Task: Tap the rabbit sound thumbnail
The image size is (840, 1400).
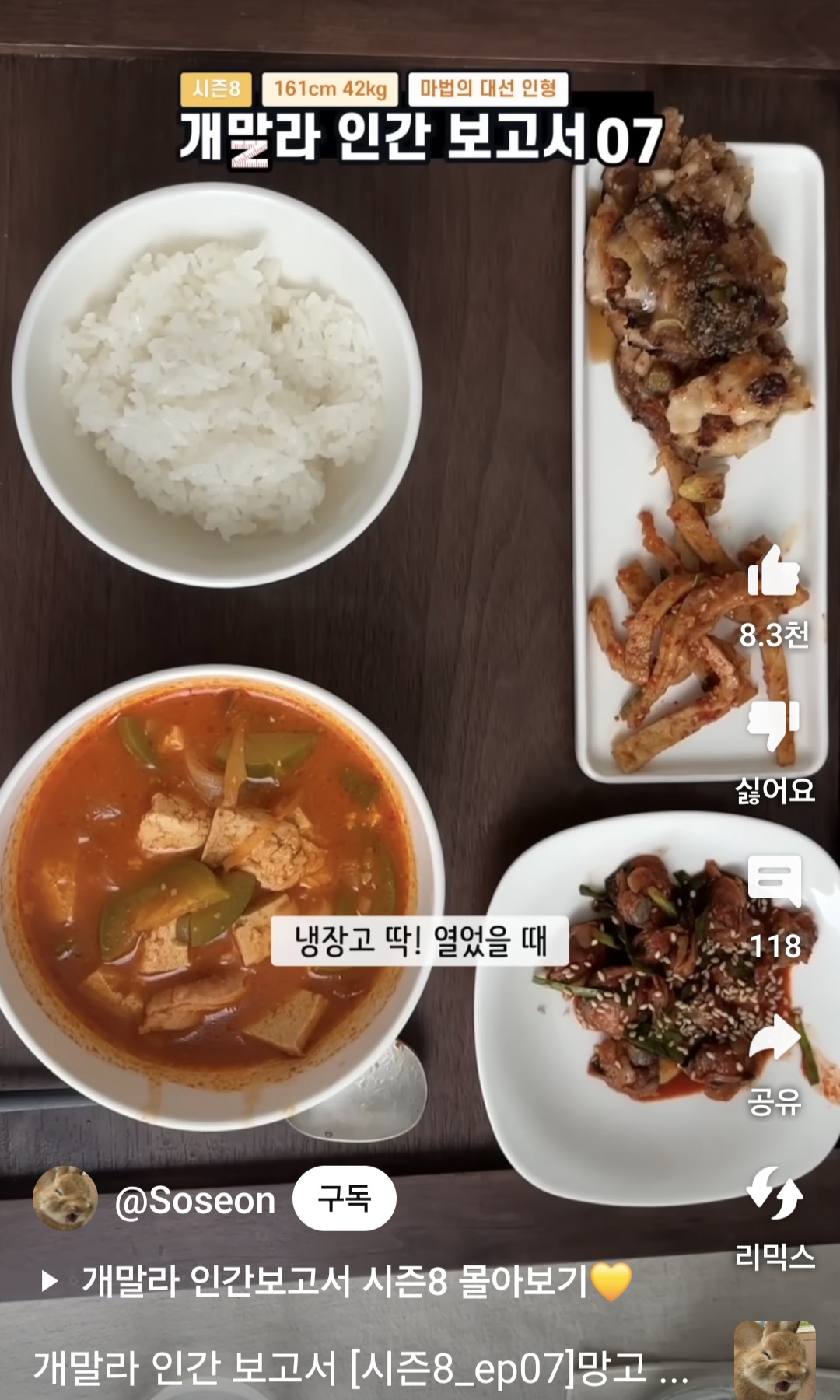Action: click(x=775, y=1358)
